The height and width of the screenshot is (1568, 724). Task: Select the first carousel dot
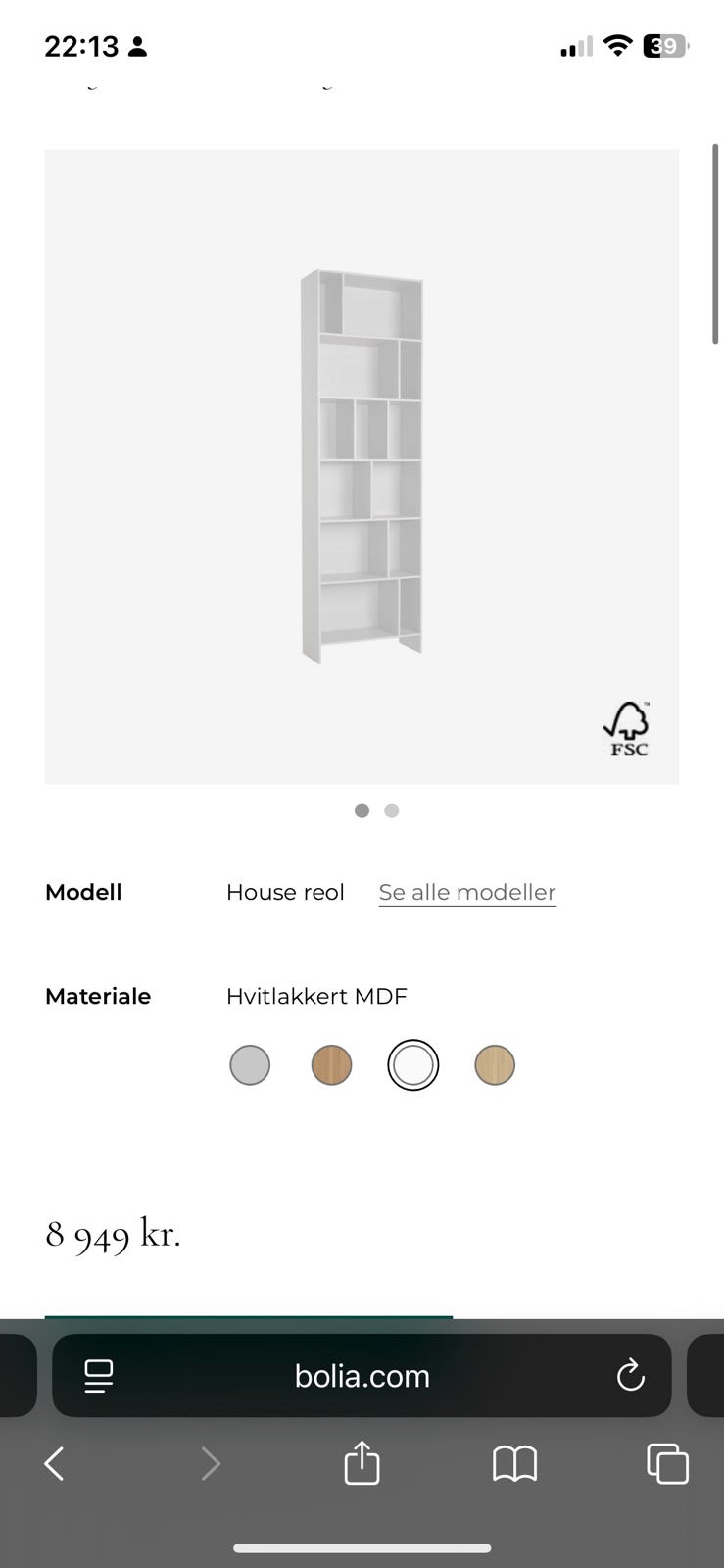click(x=362, y=810)
